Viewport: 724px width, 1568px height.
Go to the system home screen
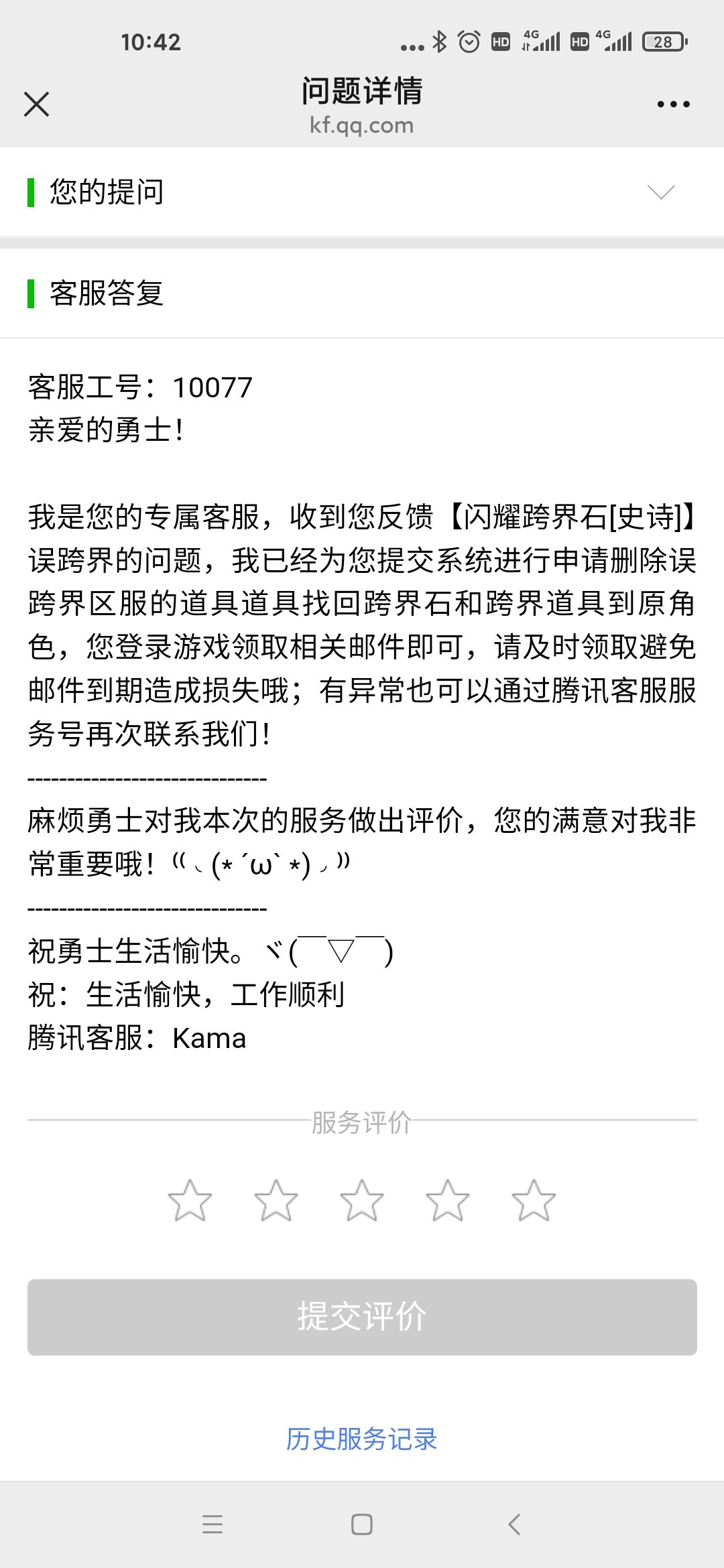(x=362, y=1524)
